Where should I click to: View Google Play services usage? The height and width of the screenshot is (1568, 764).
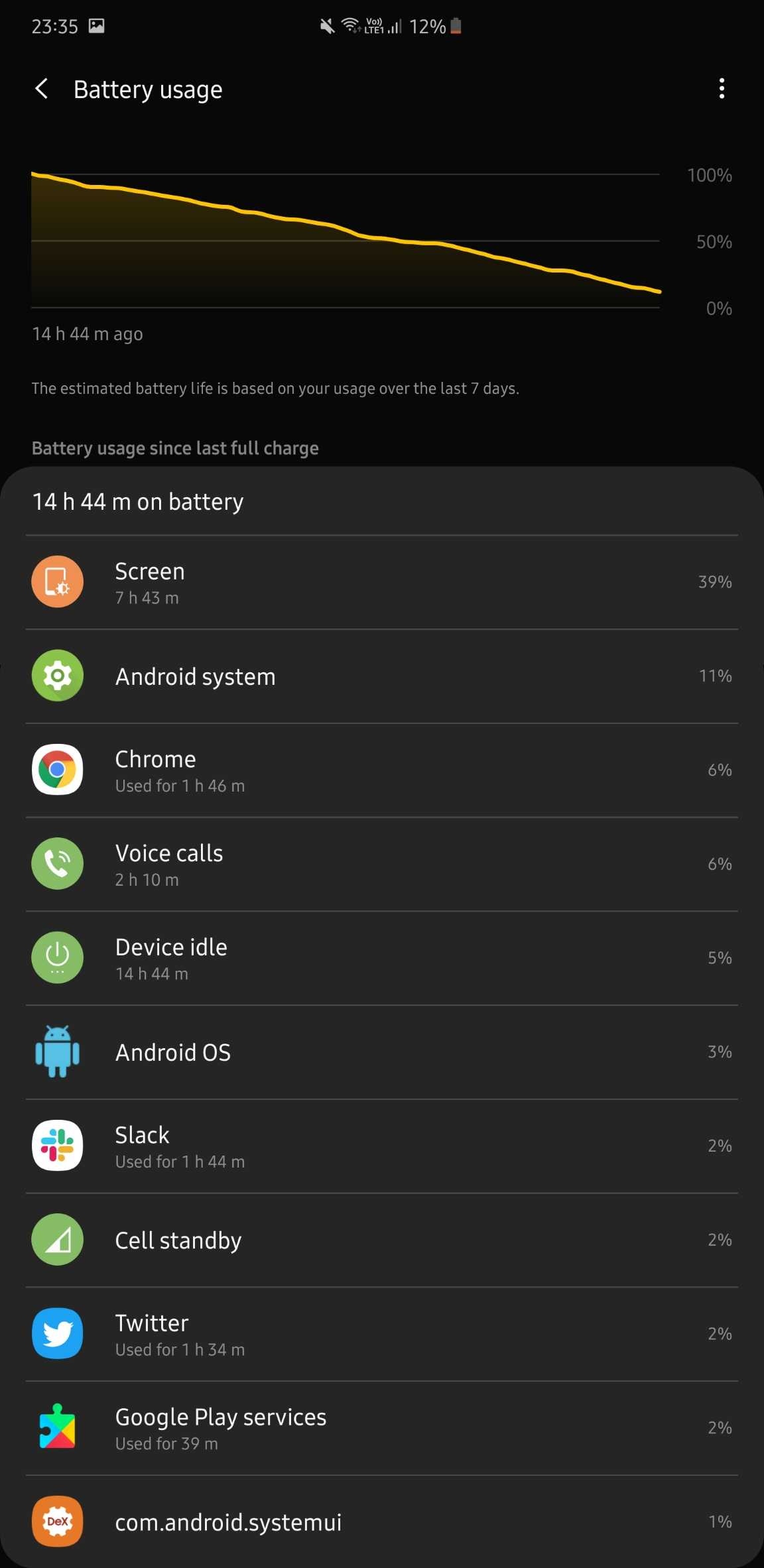tap(381, 1429)
